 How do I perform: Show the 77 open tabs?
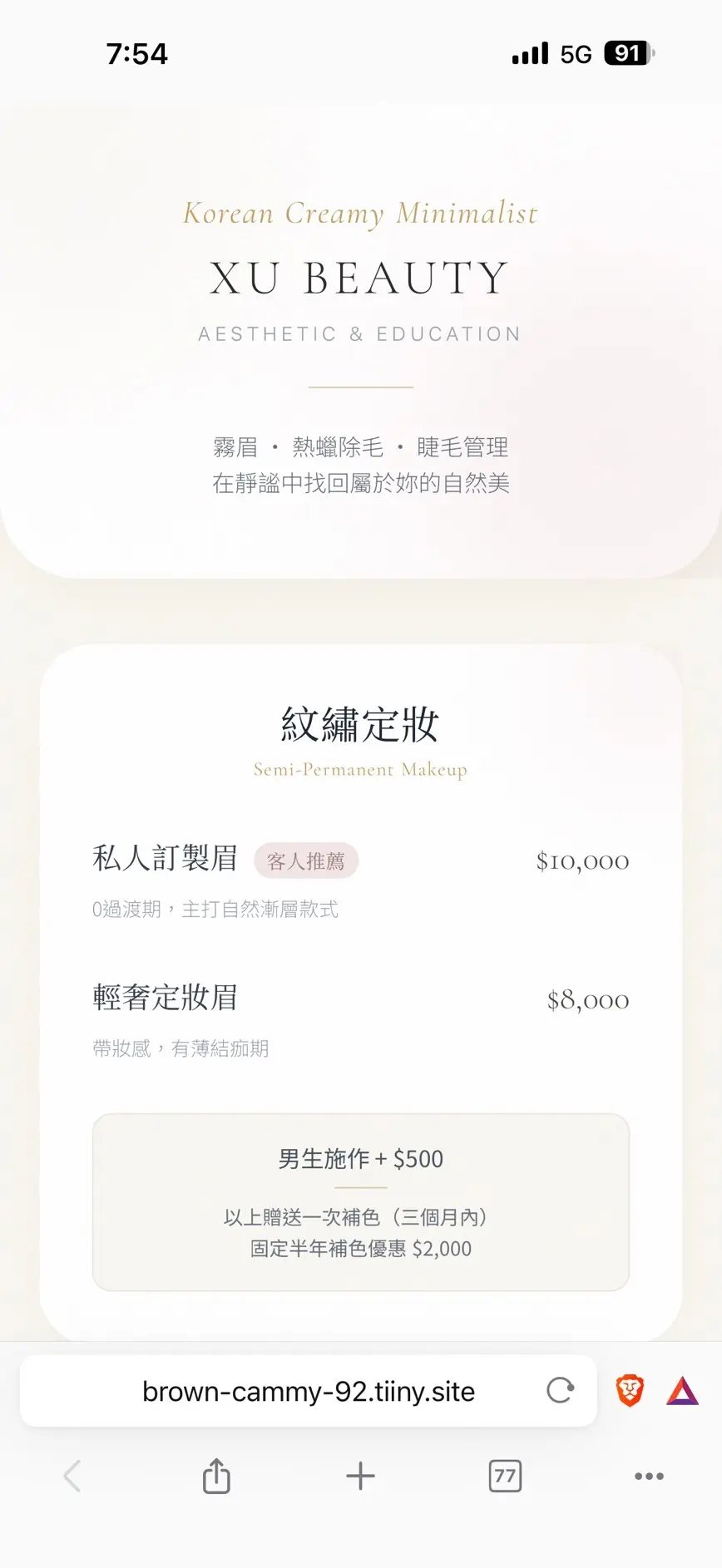click(x=505, y=1476)
